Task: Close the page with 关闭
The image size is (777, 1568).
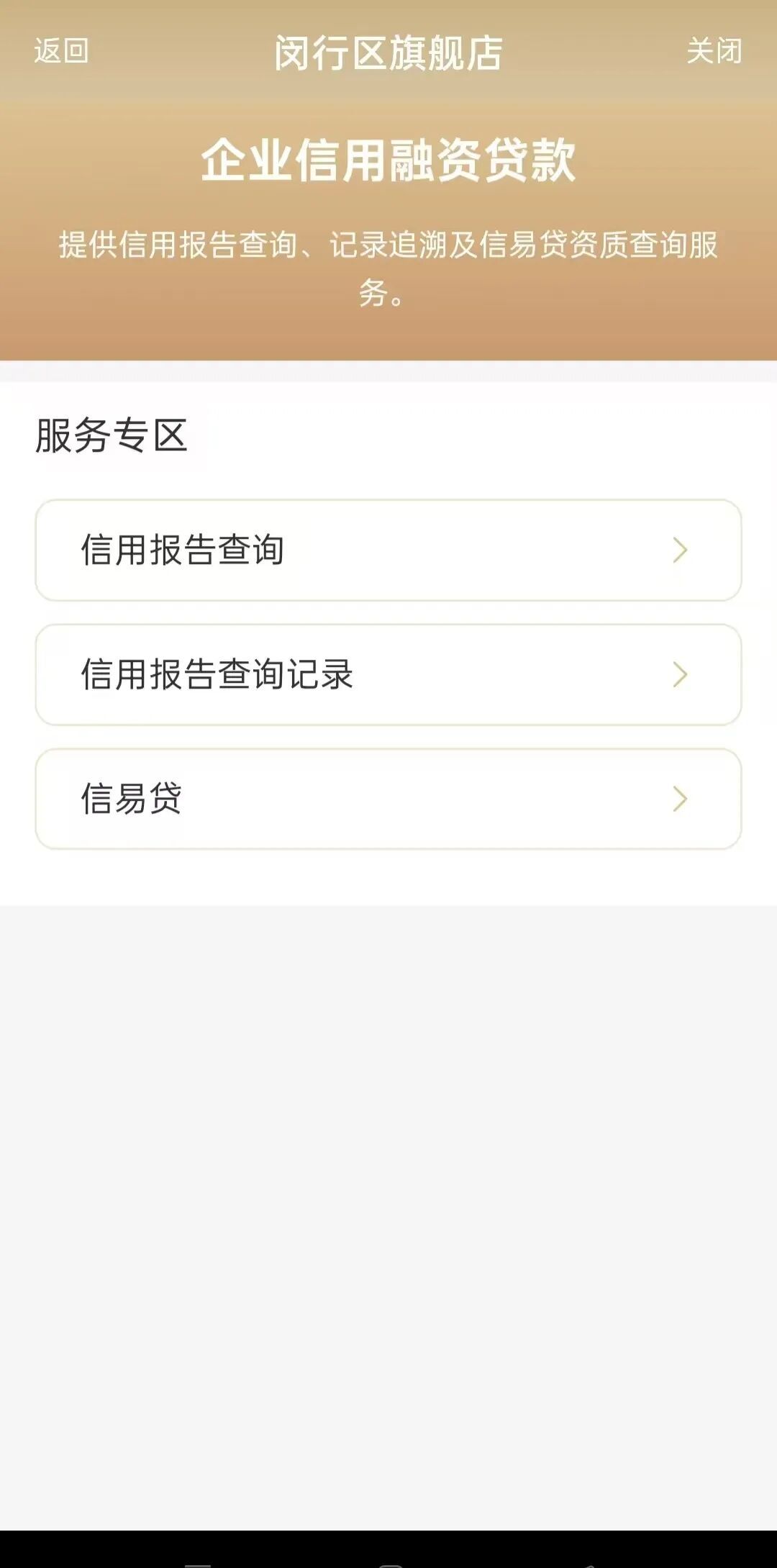Action: (714, 51)
